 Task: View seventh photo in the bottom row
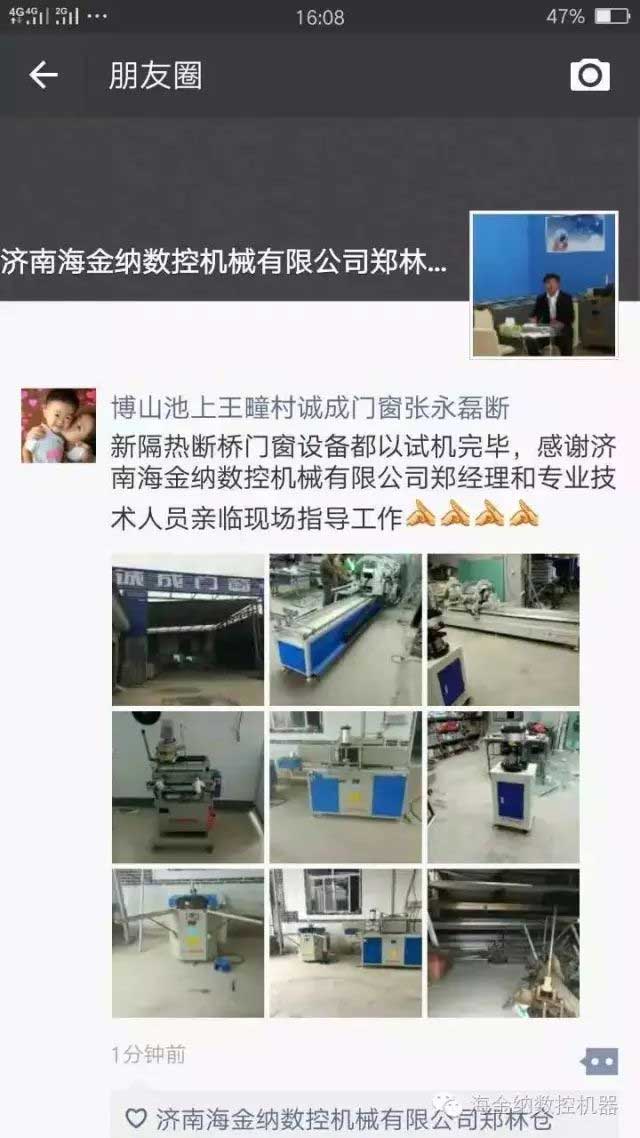click(x=188, y=943)
